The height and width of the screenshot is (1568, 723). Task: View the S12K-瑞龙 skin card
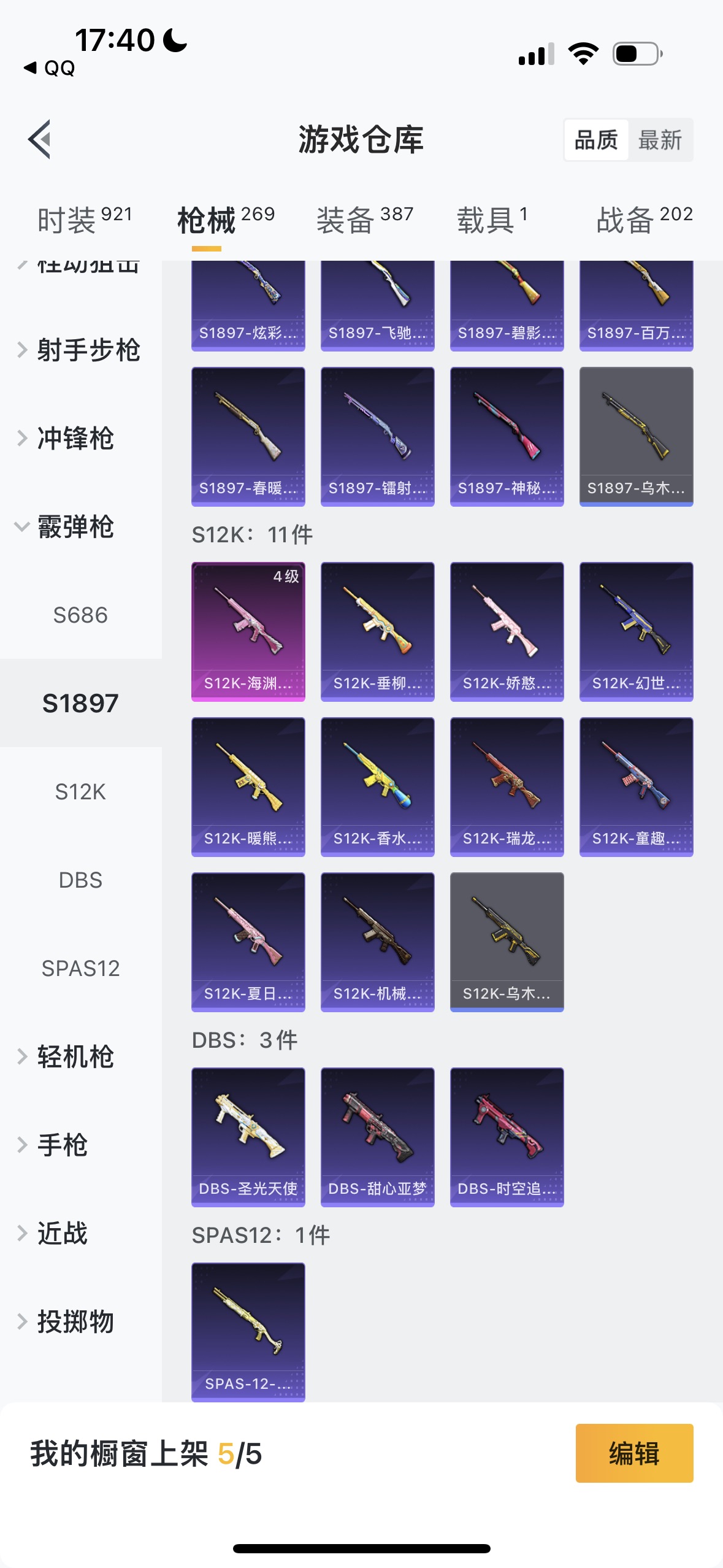(x=507, y=786)
